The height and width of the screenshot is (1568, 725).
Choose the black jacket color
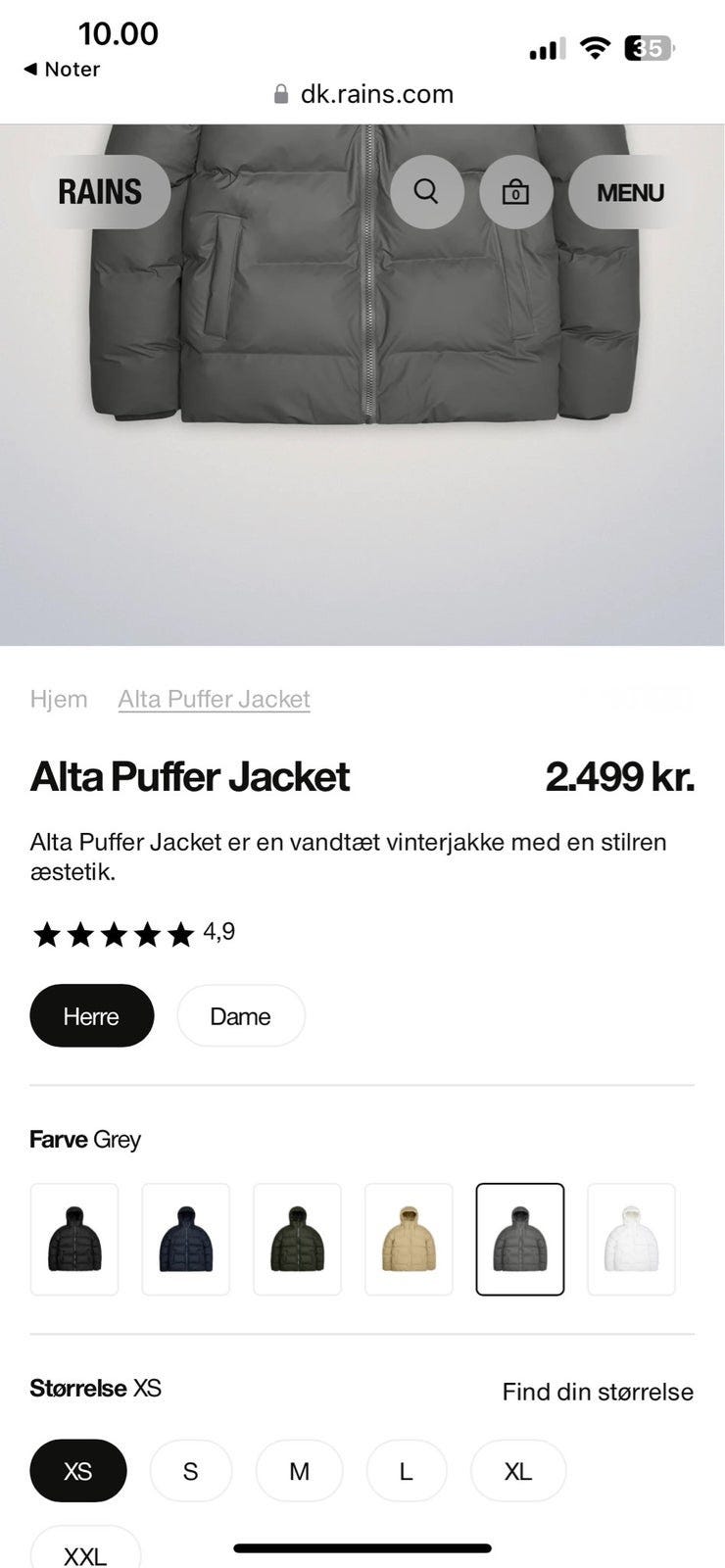pyautogui.click(x=74, y=1240)
